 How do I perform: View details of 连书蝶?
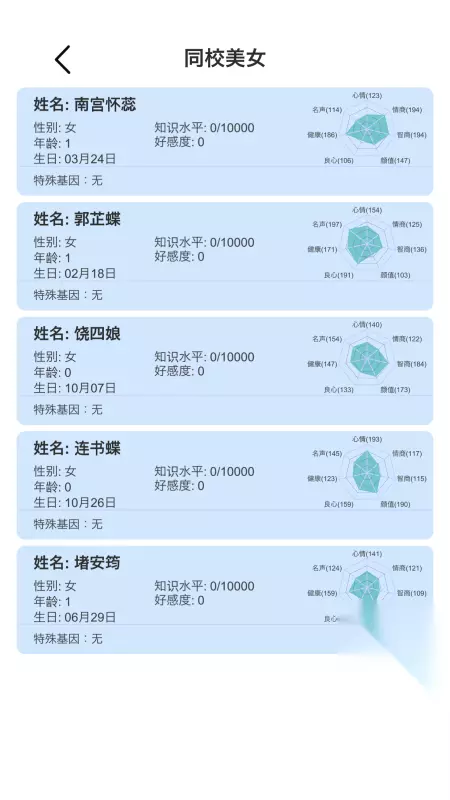(x=225, y=485)
